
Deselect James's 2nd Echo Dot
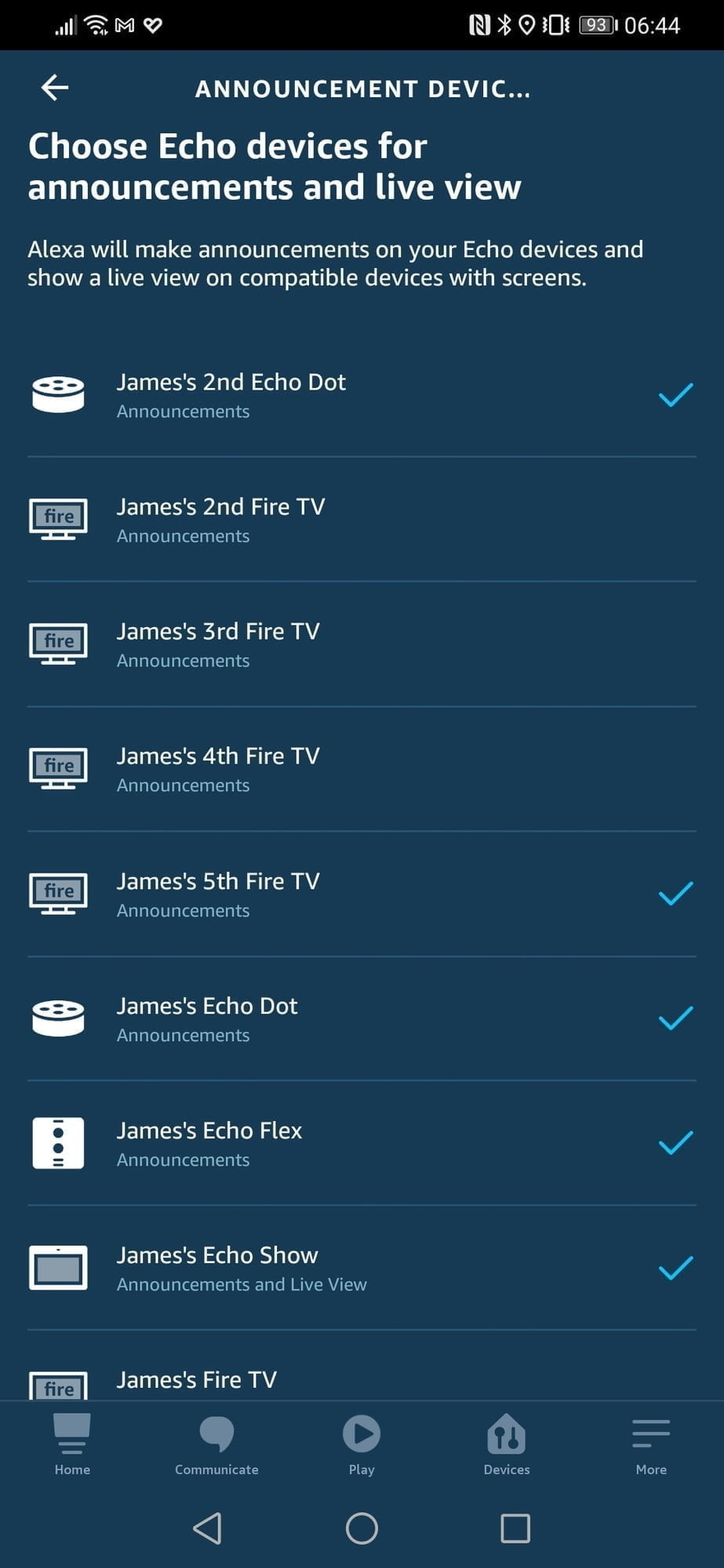675,395
